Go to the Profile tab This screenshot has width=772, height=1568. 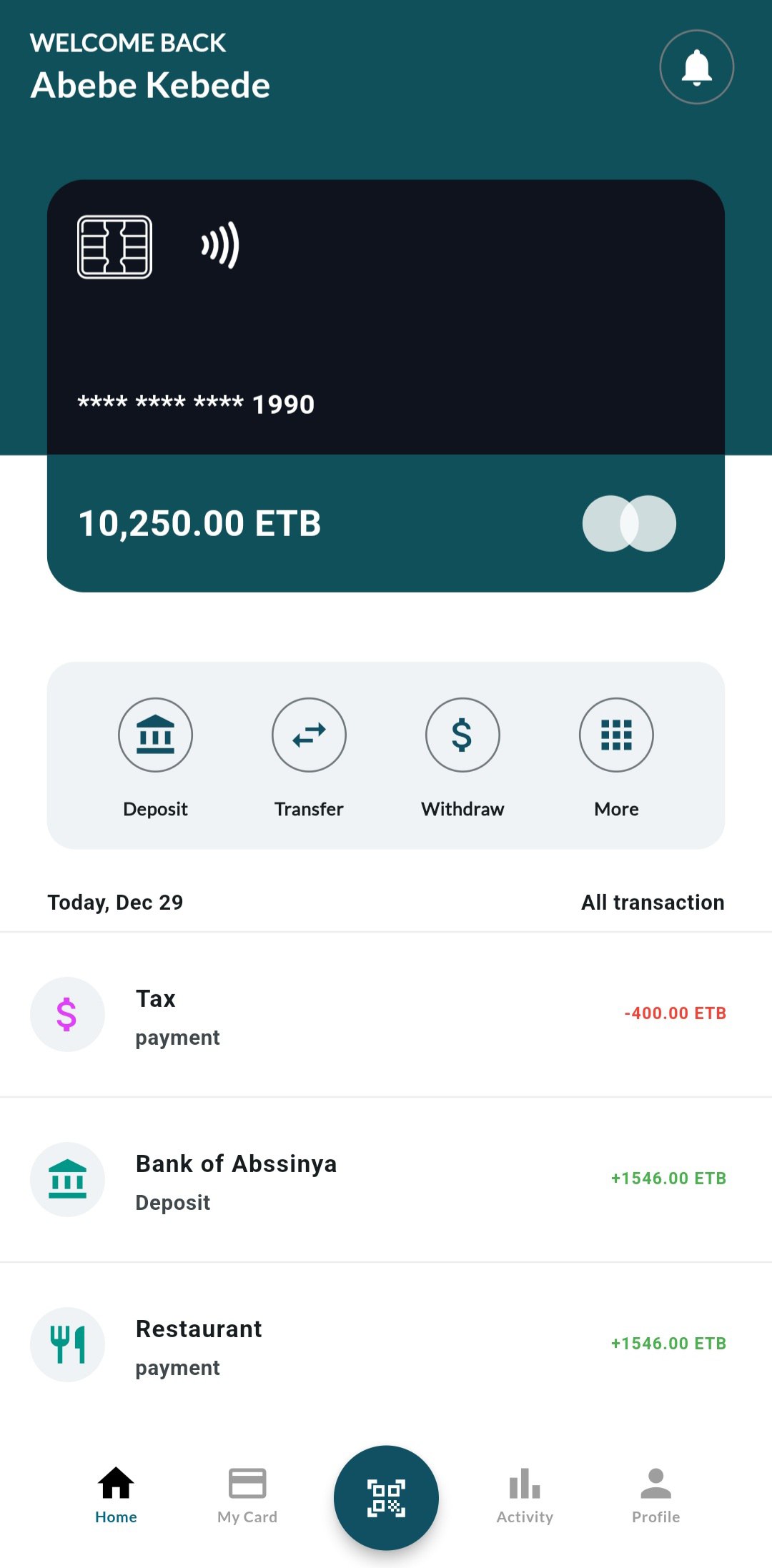tap(655, 1495)
